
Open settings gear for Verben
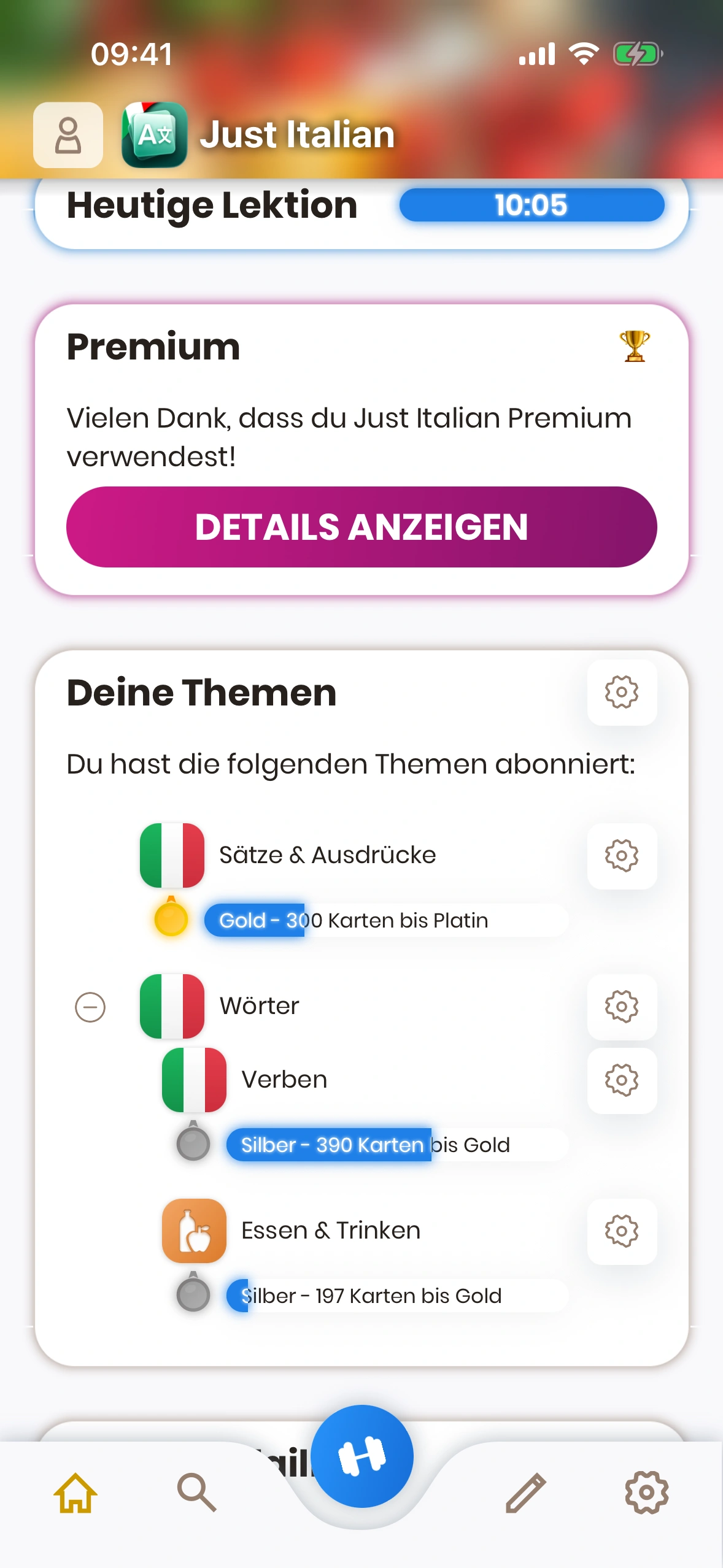click(x=621, y=1080)
